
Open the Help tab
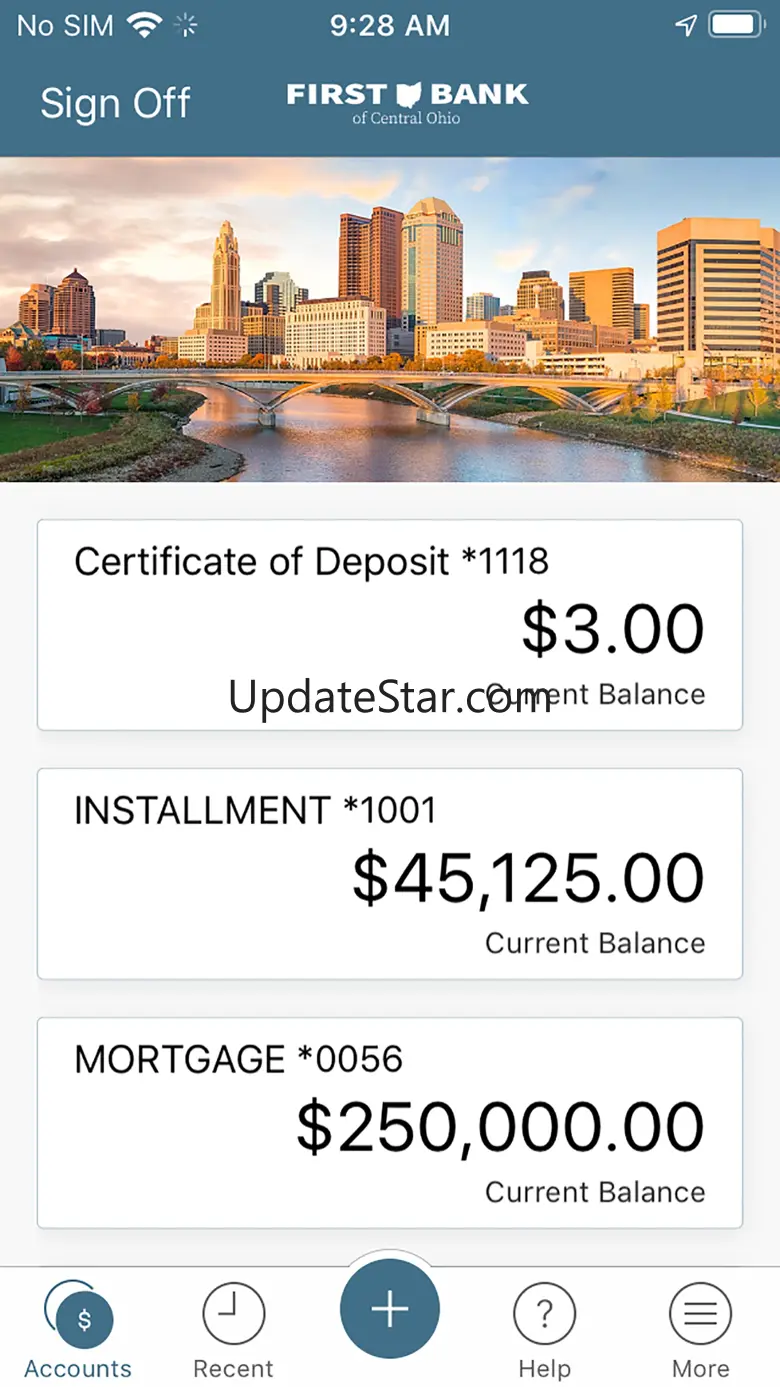click(544, 1332)
